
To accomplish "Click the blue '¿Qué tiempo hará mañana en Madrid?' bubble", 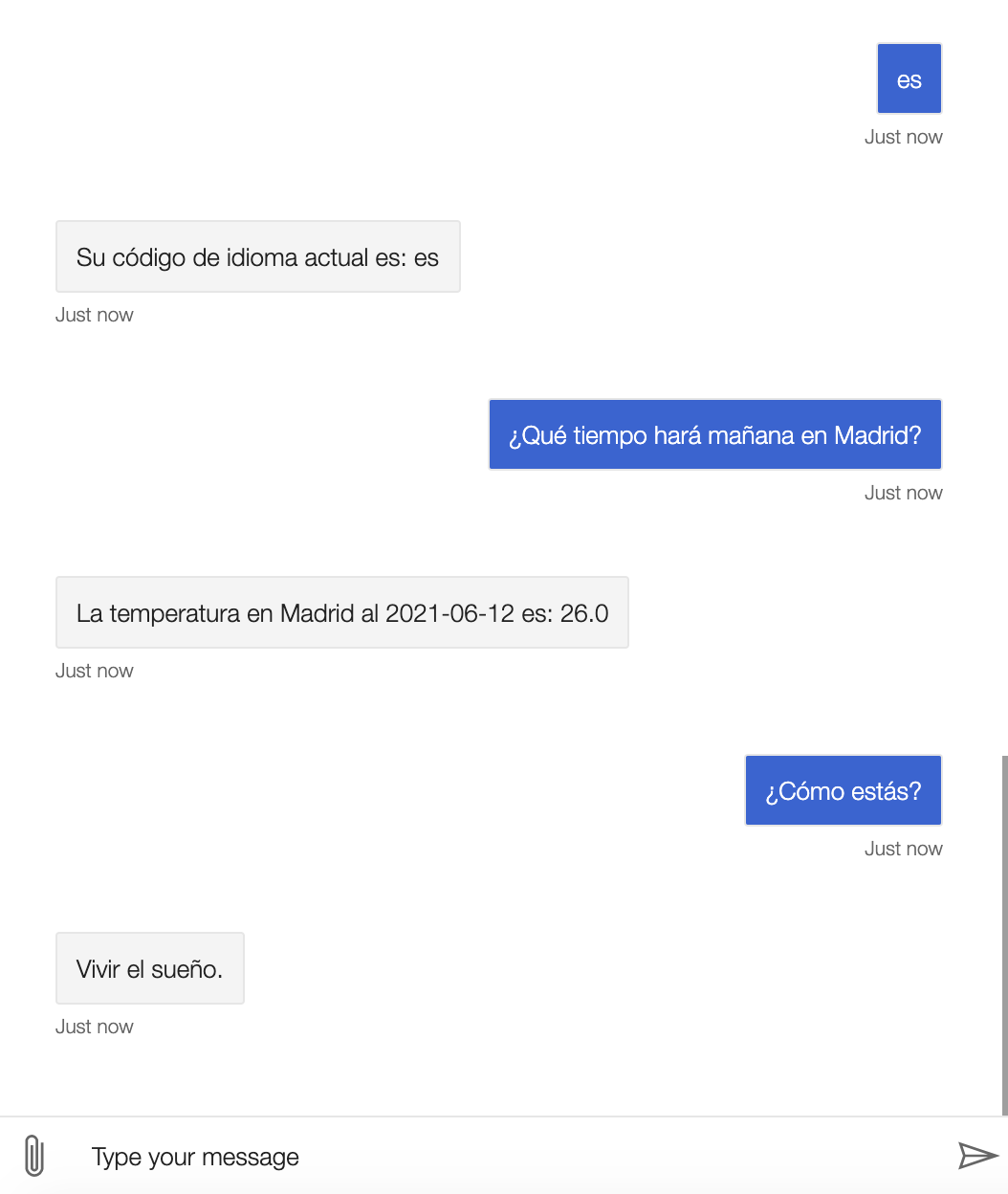I will tap(714, 433).
